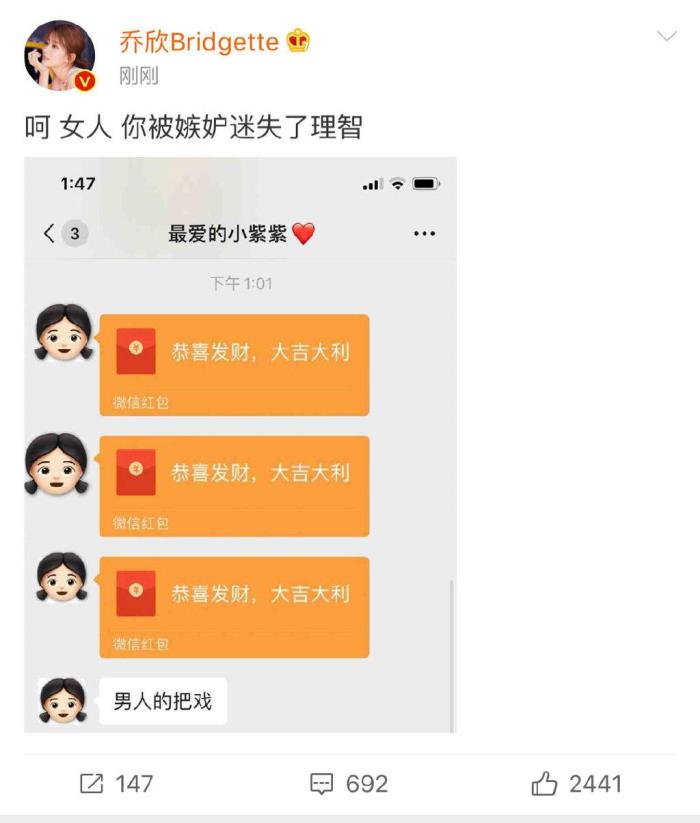Image resolution: width=700 pixels, height=823 pixels.
Task: Like 乔欣Bridgette's post
Action: click(x=577, y=783)
